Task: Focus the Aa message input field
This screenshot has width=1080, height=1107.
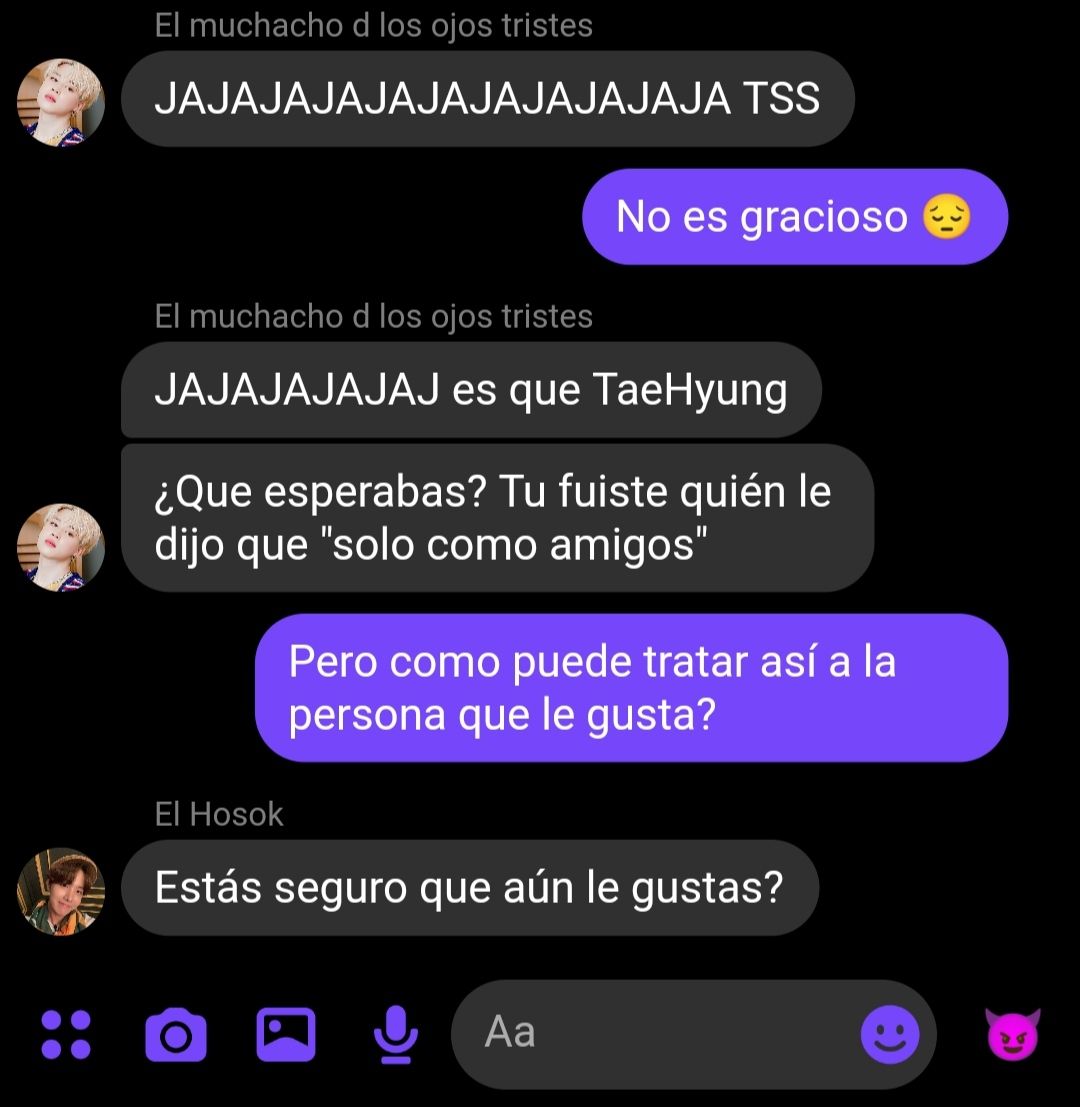Action: (x=660, y=1034)
